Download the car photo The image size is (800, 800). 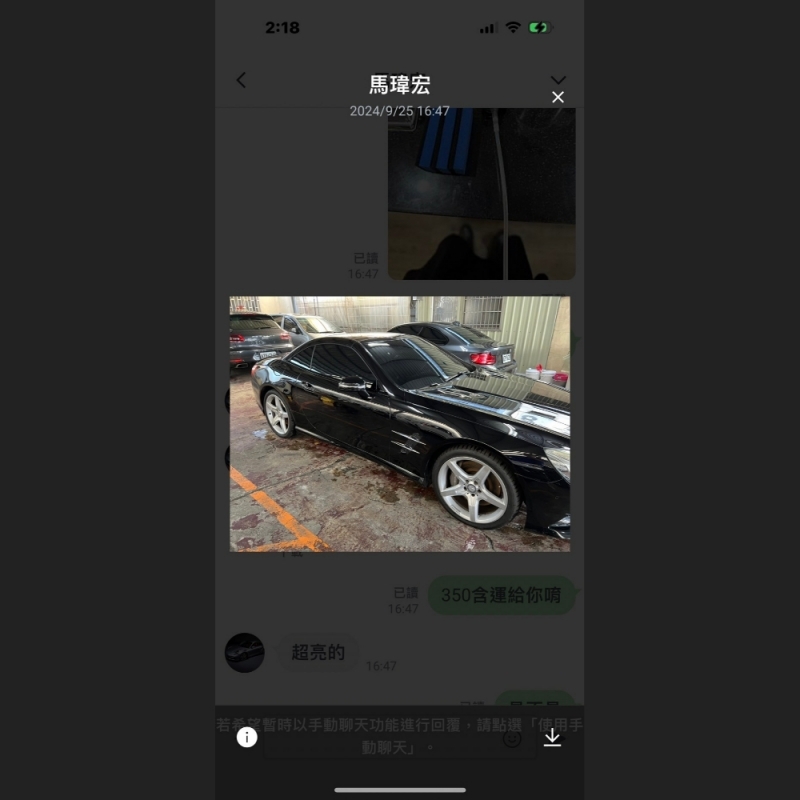point(552,737)
